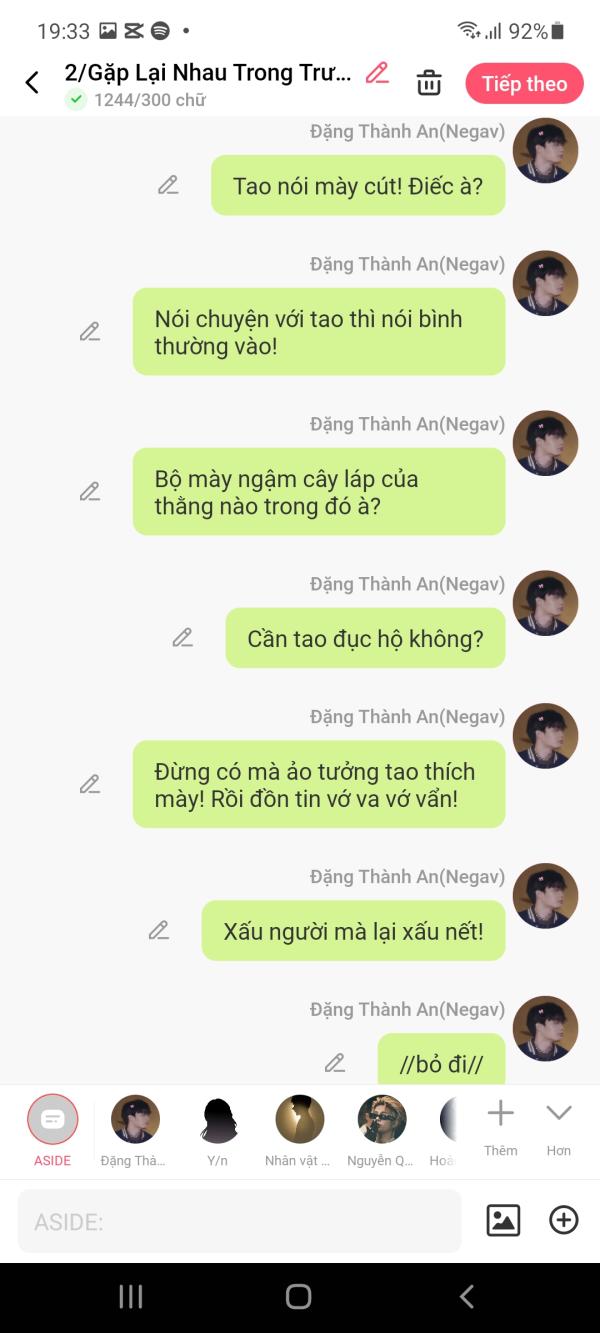This screenshot has width=600, height=1333.
Task: Add a new character with Thêm
Action: [x=500, y=1127]
